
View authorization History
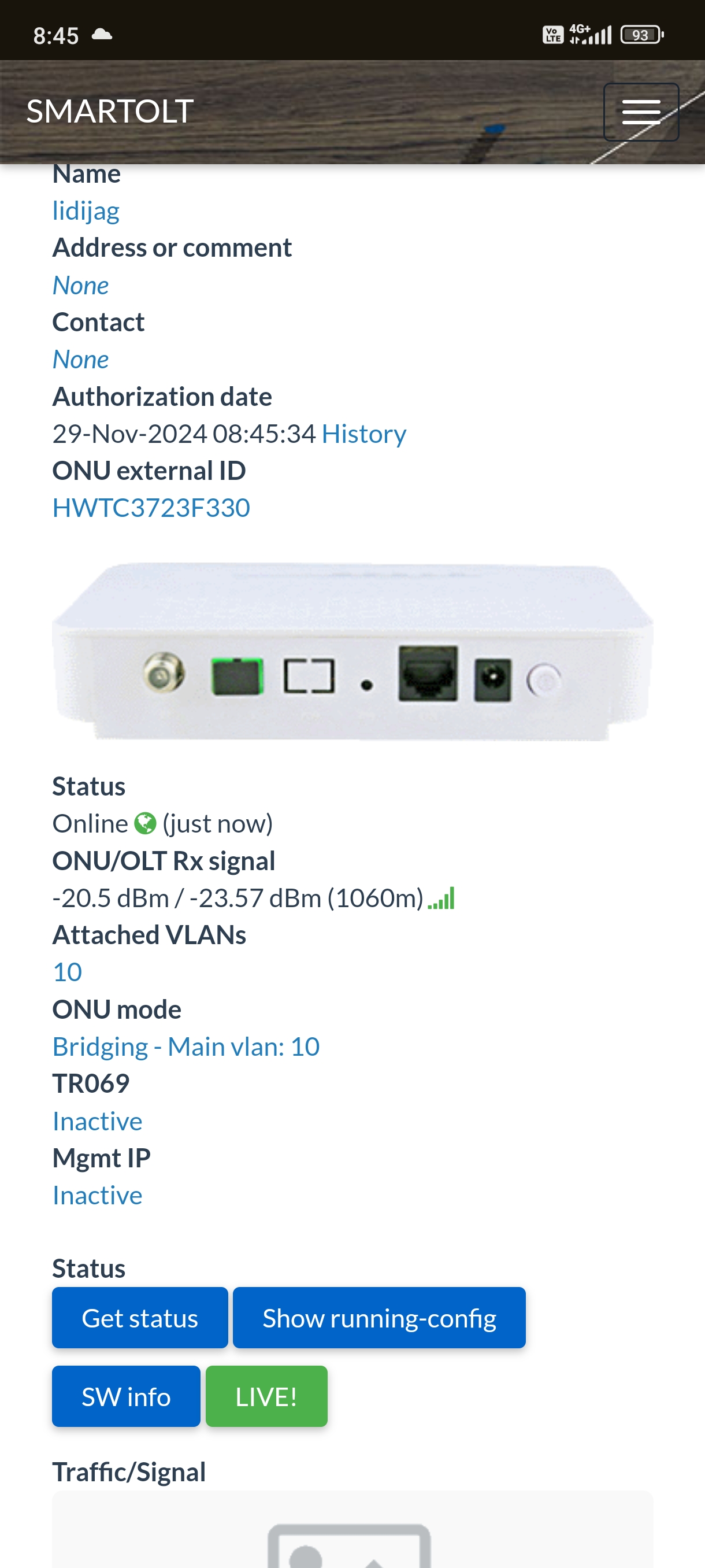(x=363, y=434)
